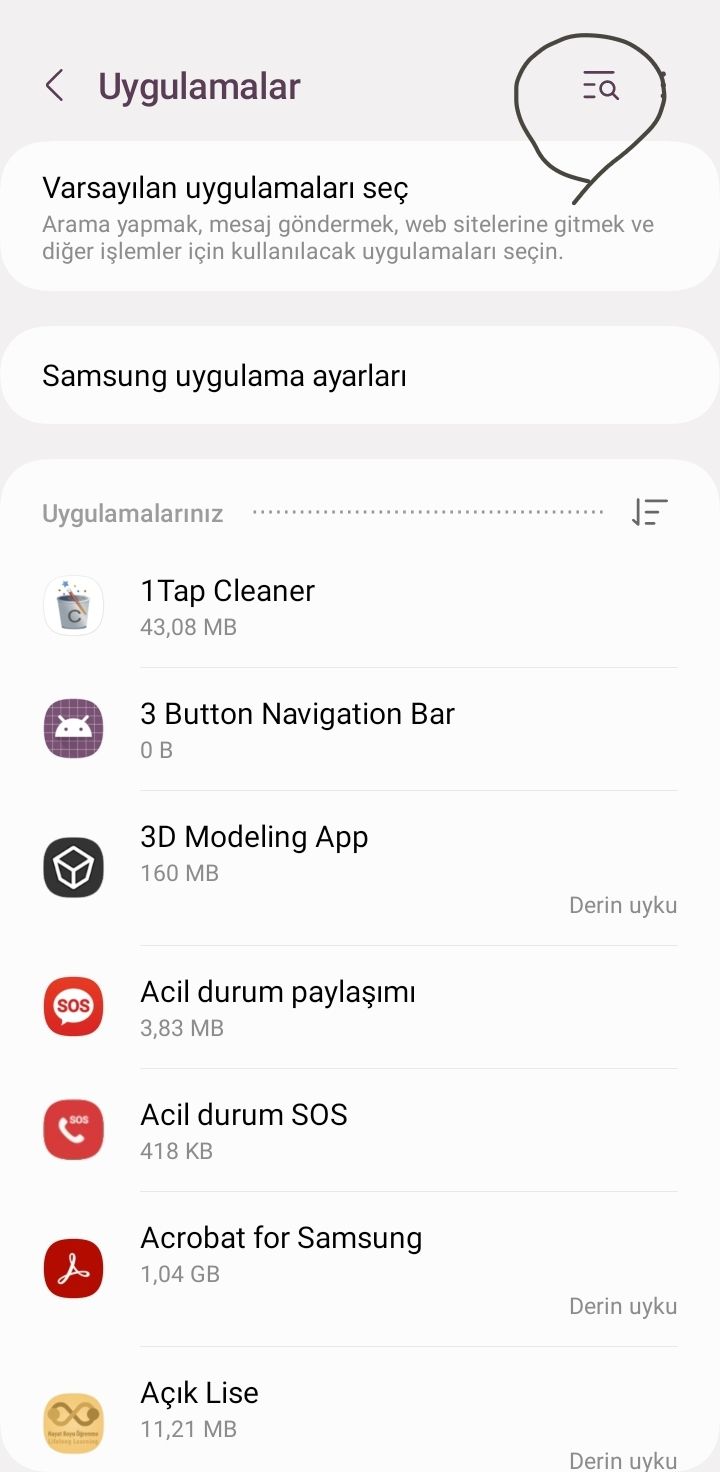Tap Derin uyku label under Acrobat
This screenshot has width=720, height=1472.
point(622,1306)
